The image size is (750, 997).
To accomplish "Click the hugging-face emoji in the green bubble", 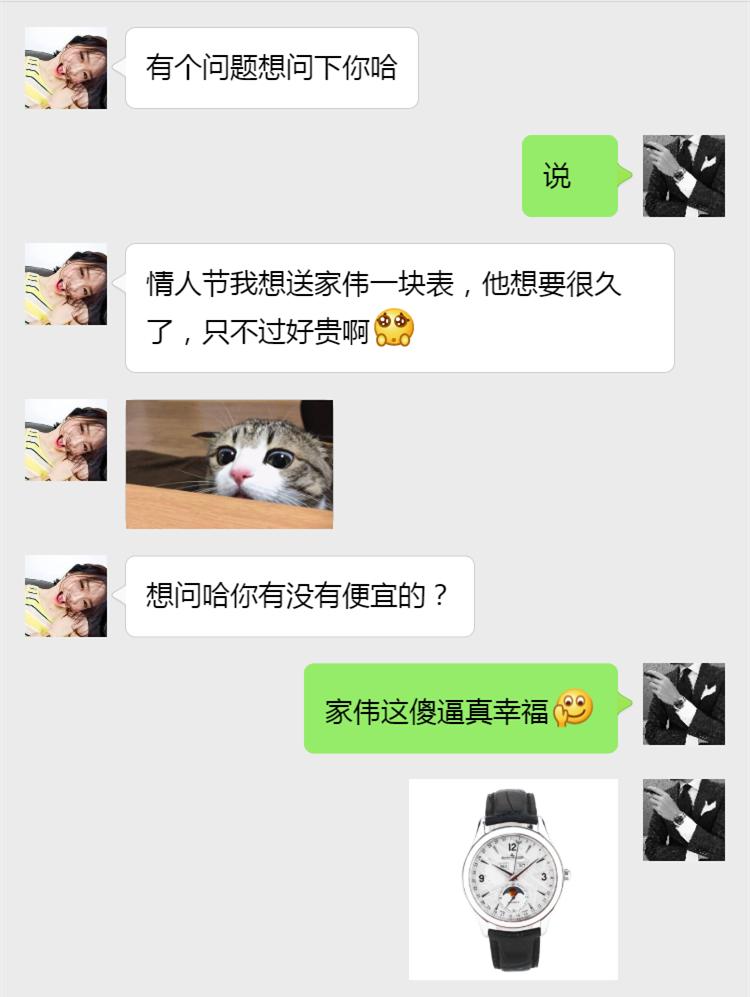I will 576,709.
